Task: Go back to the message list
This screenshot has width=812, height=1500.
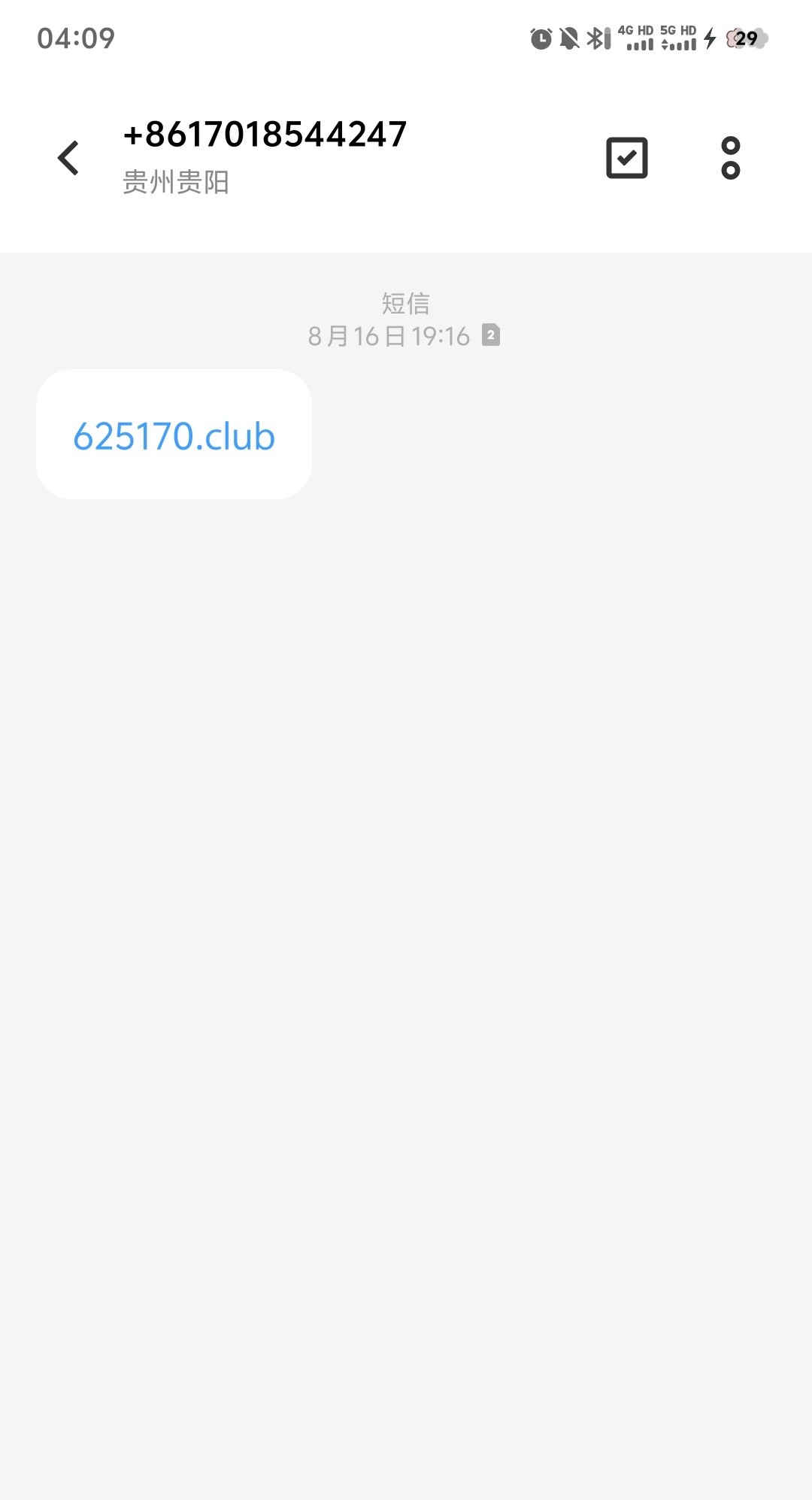Action: (x=68, y=158)
